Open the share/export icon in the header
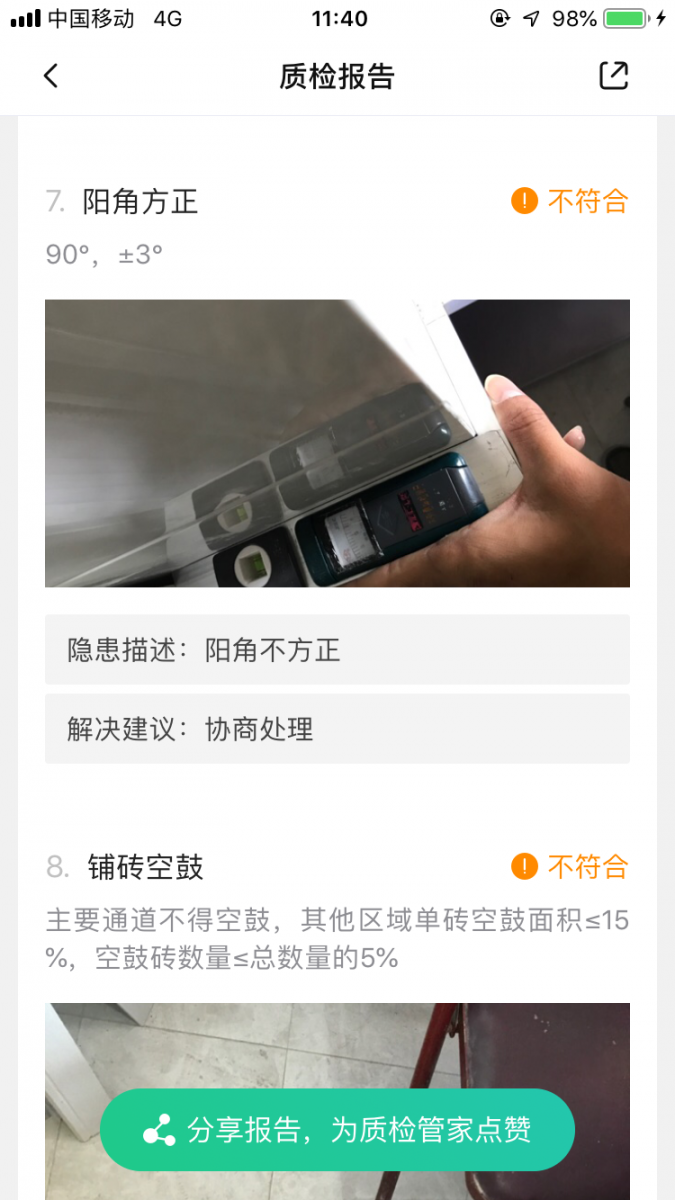Screen dimensions: 675x1200 [613, 76]
